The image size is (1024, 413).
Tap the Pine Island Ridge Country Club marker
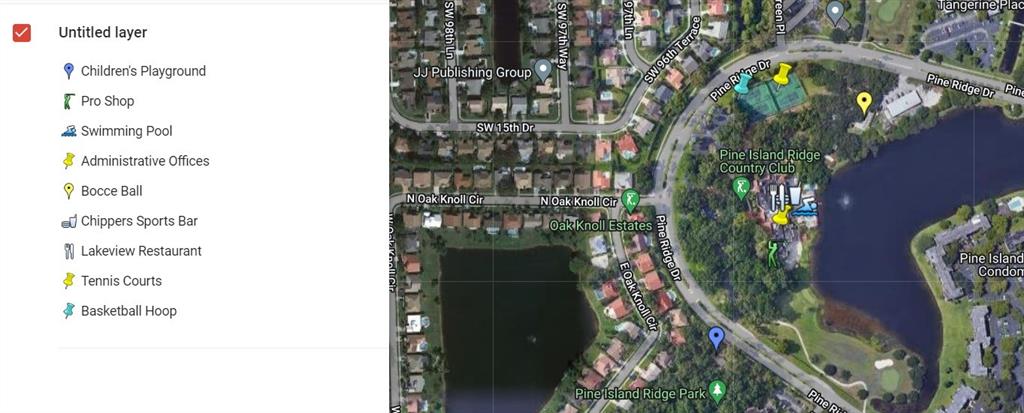click(741, 187)
